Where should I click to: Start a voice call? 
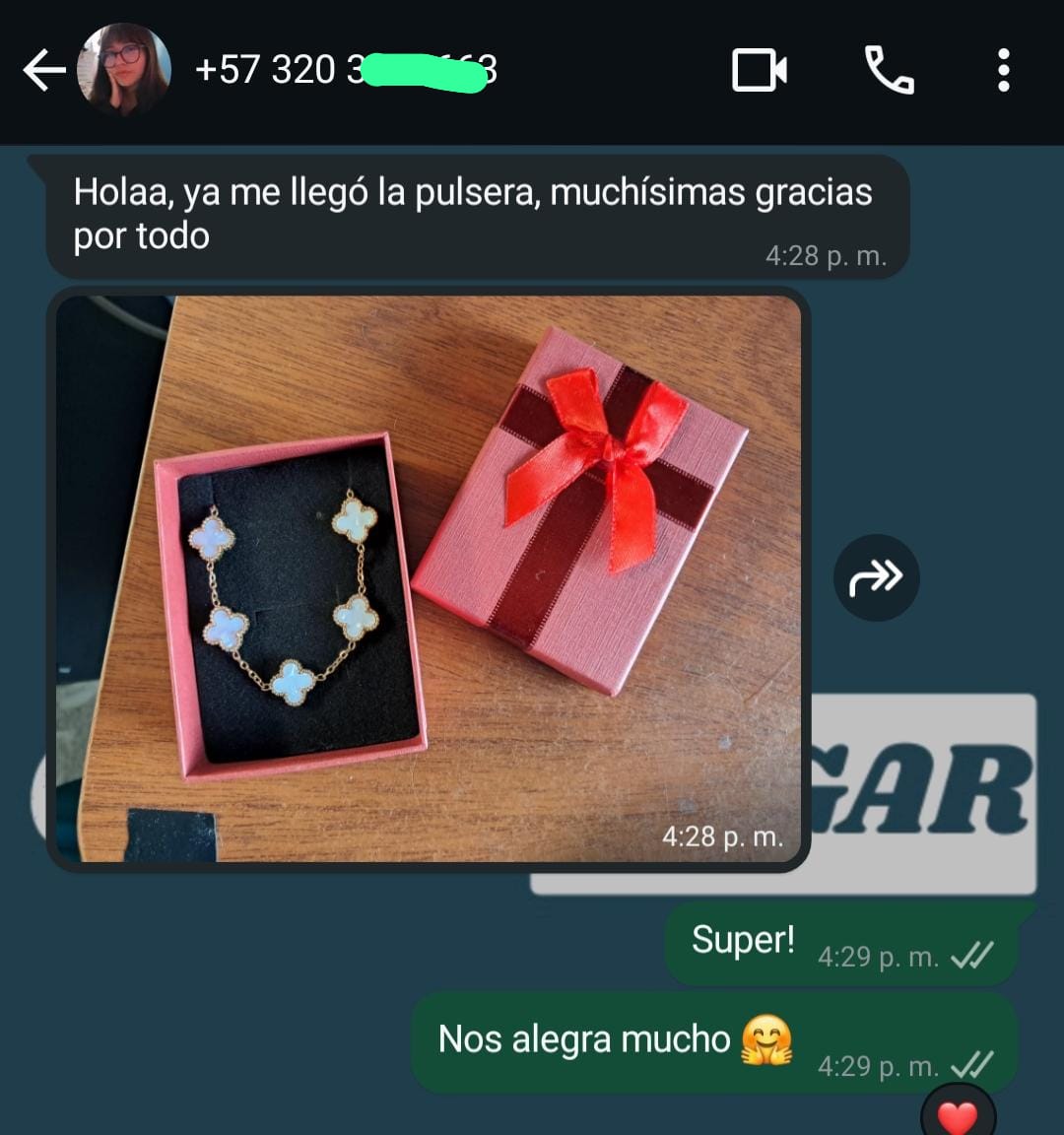889,71
